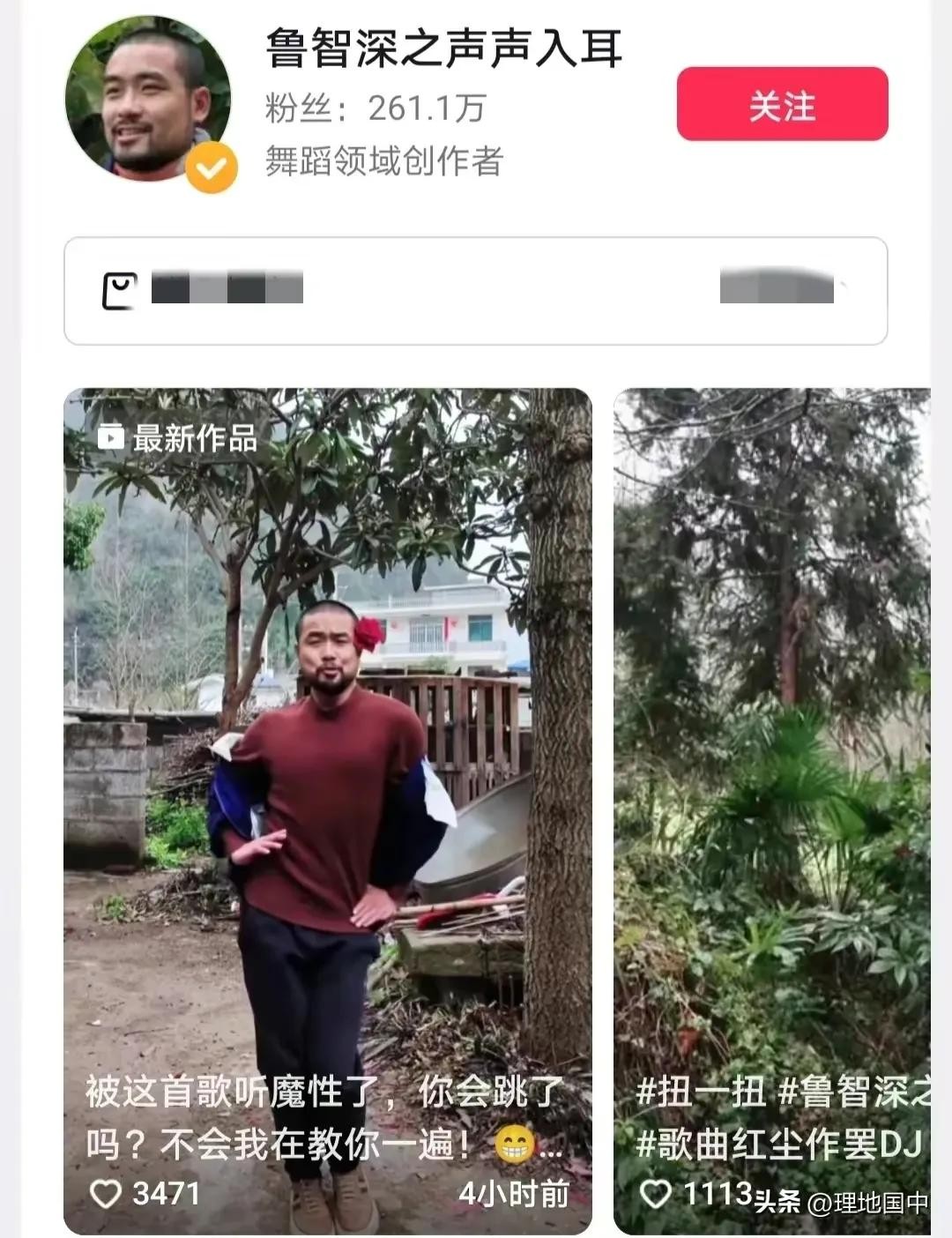Play the 最新作品 video posted 4小时前
Image resolution: width=952 pixels, height=1238 pixels.
pyautogui.click(x=327, y=794)
